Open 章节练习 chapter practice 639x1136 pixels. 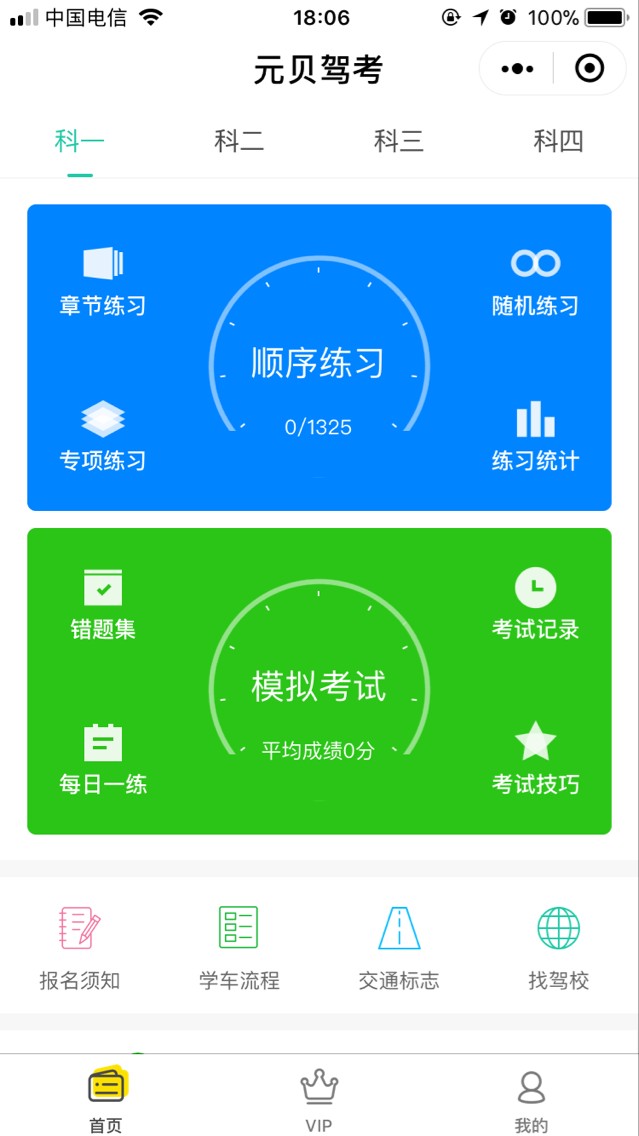[x=103, y=282]
